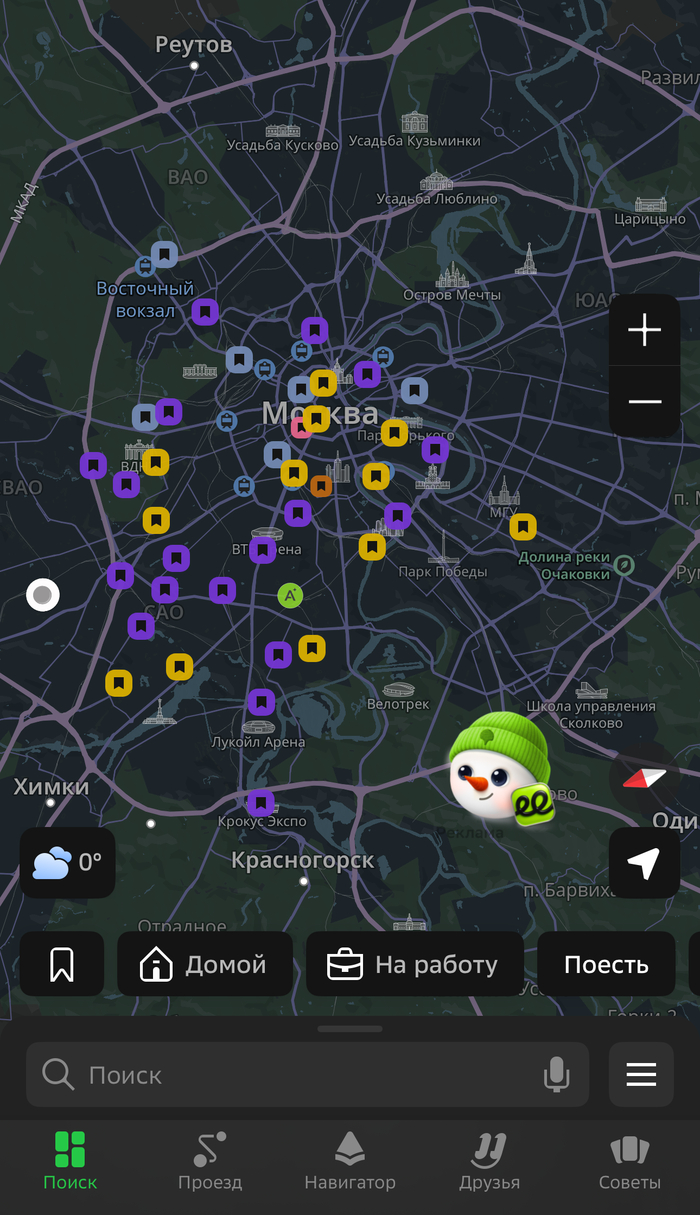Tap the Поиск search field
This screenshot has height=1215, width=700.
coord(300,1075)
